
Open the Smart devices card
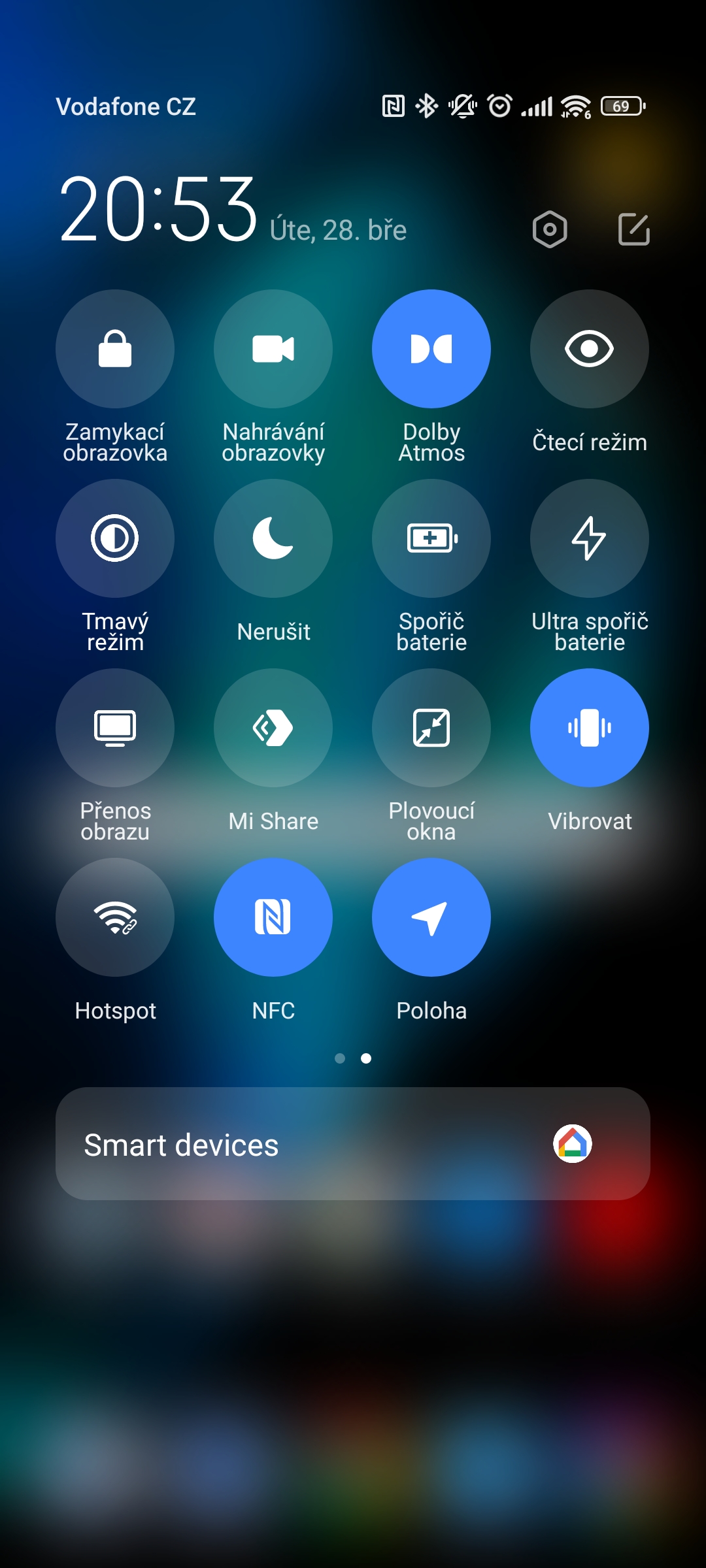[353, 1144]
